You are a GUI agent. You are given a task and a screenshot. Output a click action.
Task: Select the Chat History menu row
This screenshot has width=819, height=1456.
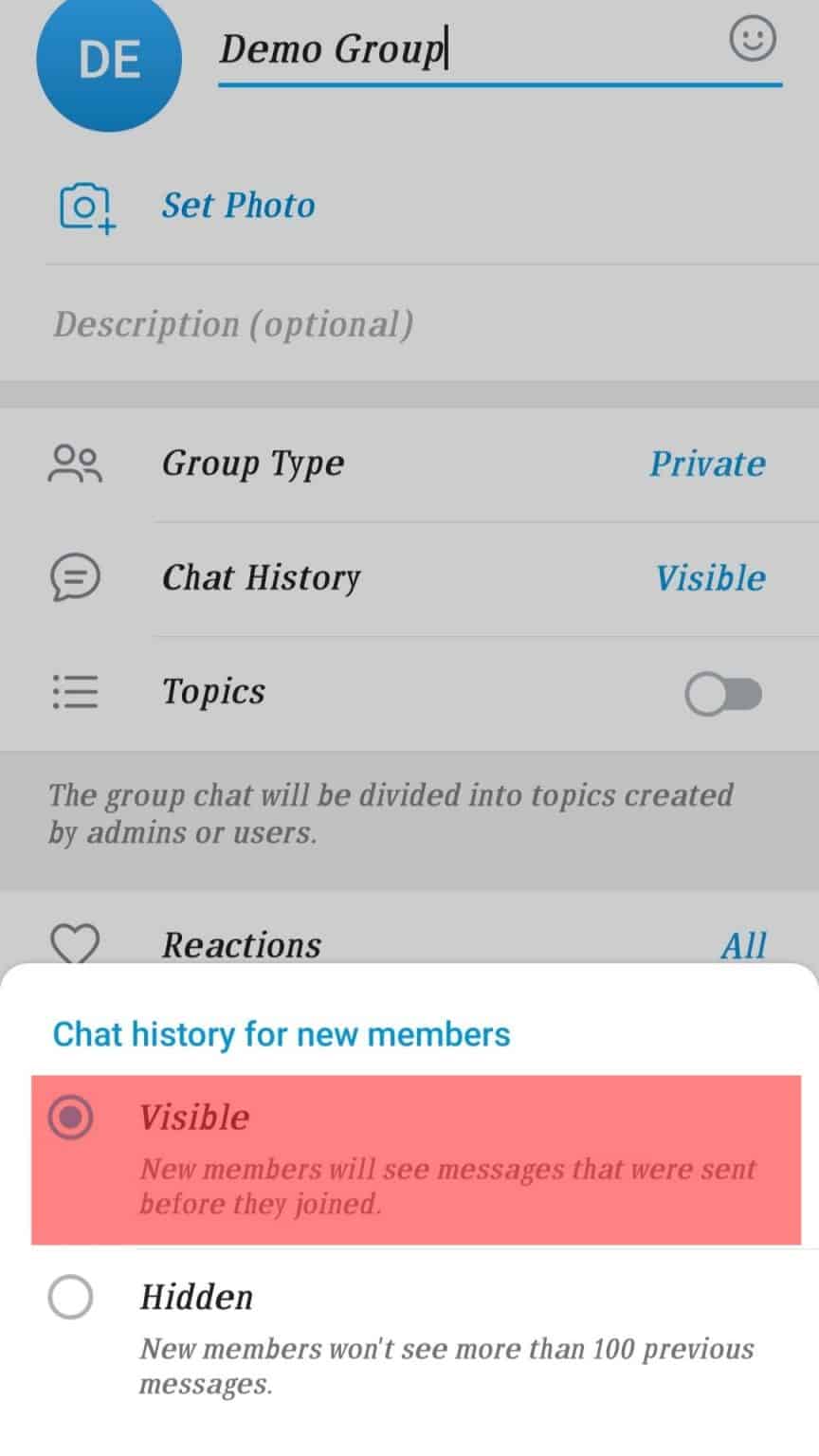pos(408,578)
